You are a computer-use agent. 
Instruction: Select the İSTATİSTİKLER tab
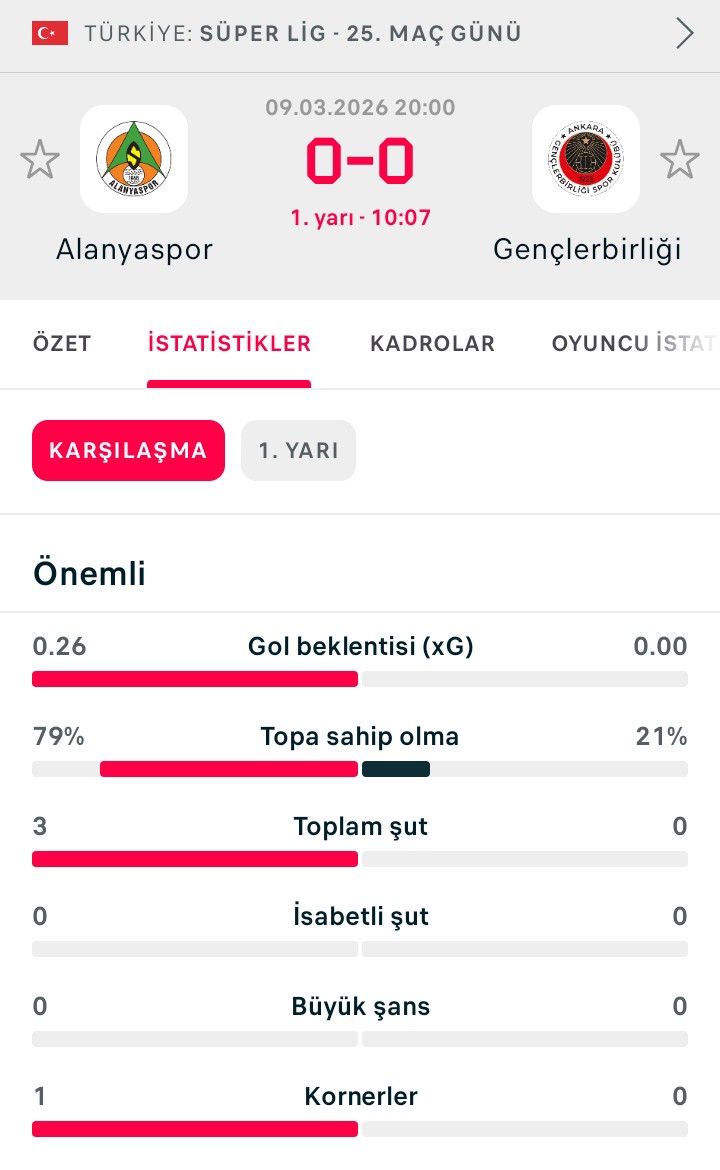point(229,344)
